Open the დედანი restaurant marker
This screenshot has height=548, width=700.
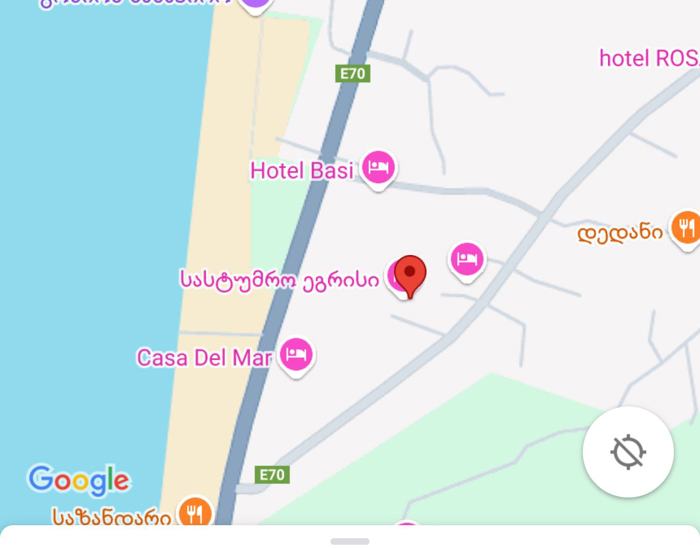[x=685, y=229]
